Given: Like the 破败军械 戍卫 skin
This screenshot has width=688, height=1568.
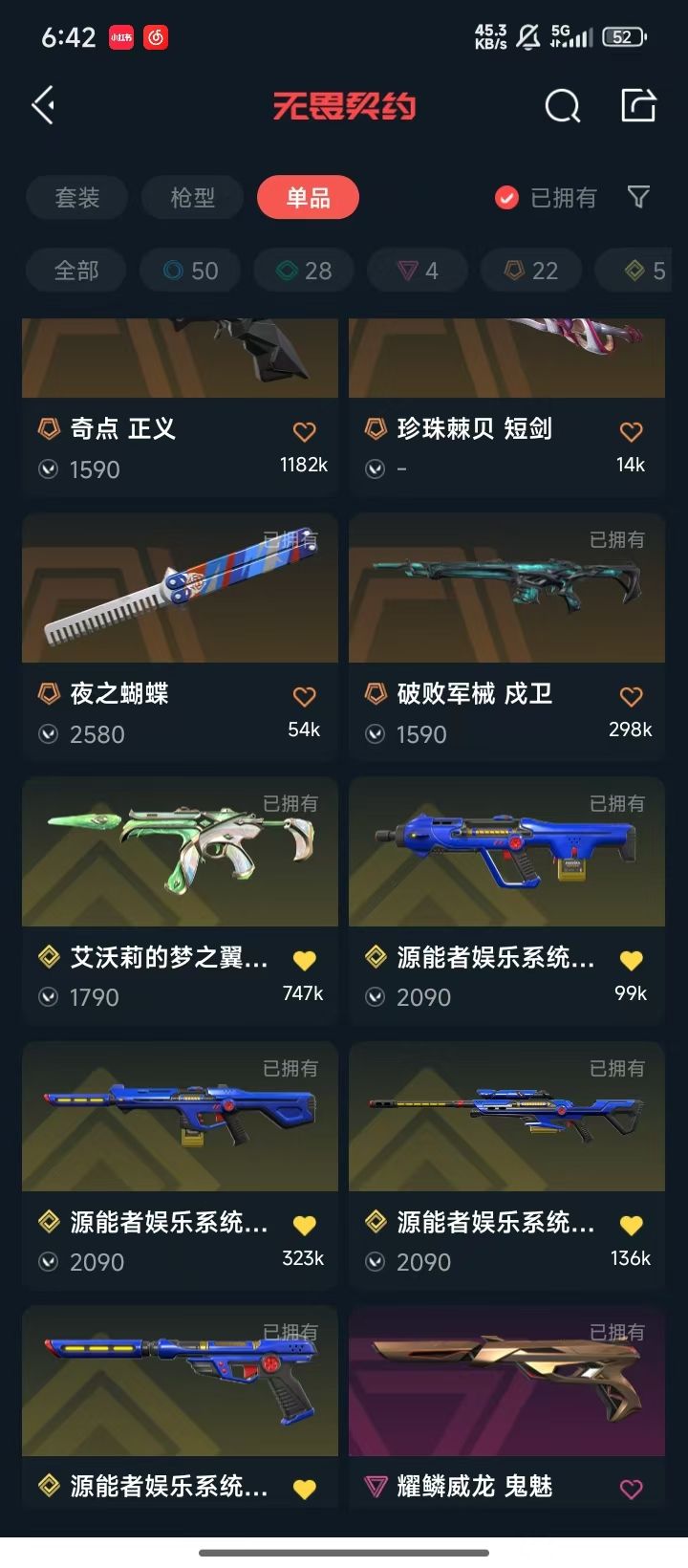Looking at the screenshot, I should pos(631,696).
